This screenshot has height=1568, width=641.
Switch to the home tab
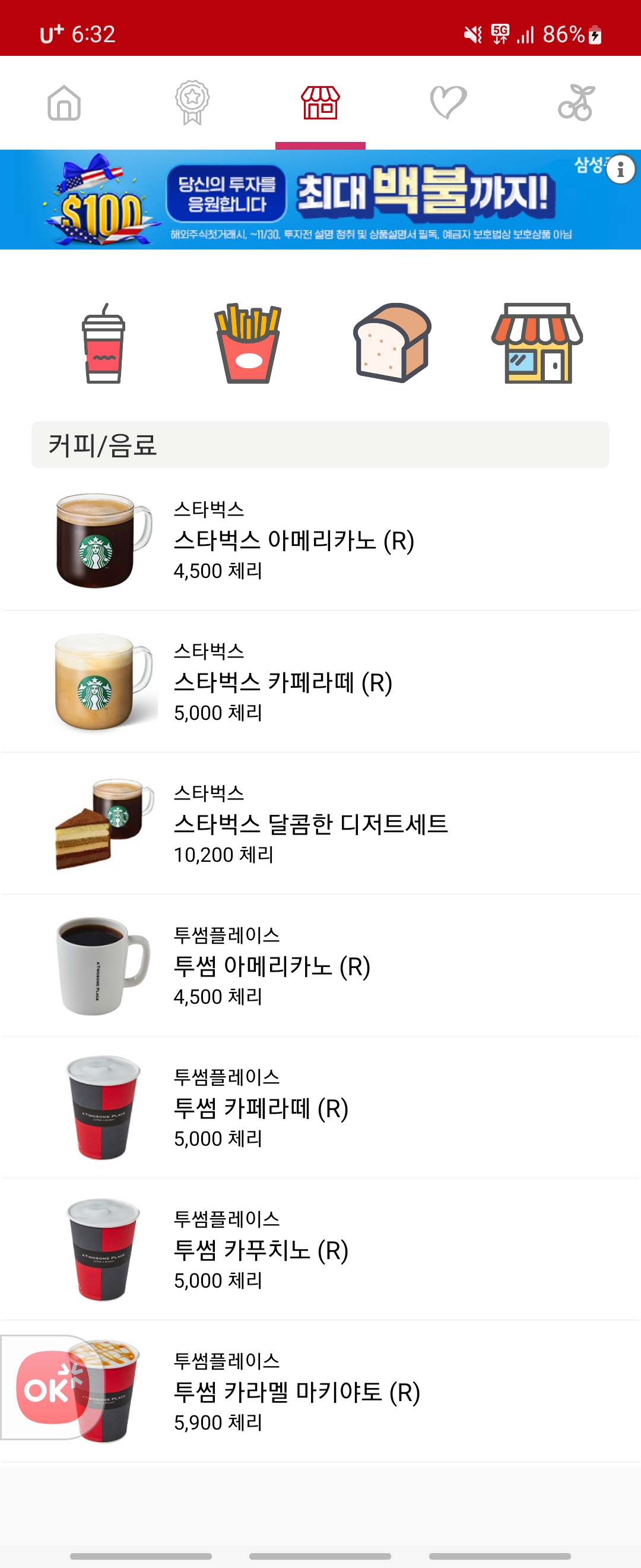pyautogui.click(x=64, y=103)
